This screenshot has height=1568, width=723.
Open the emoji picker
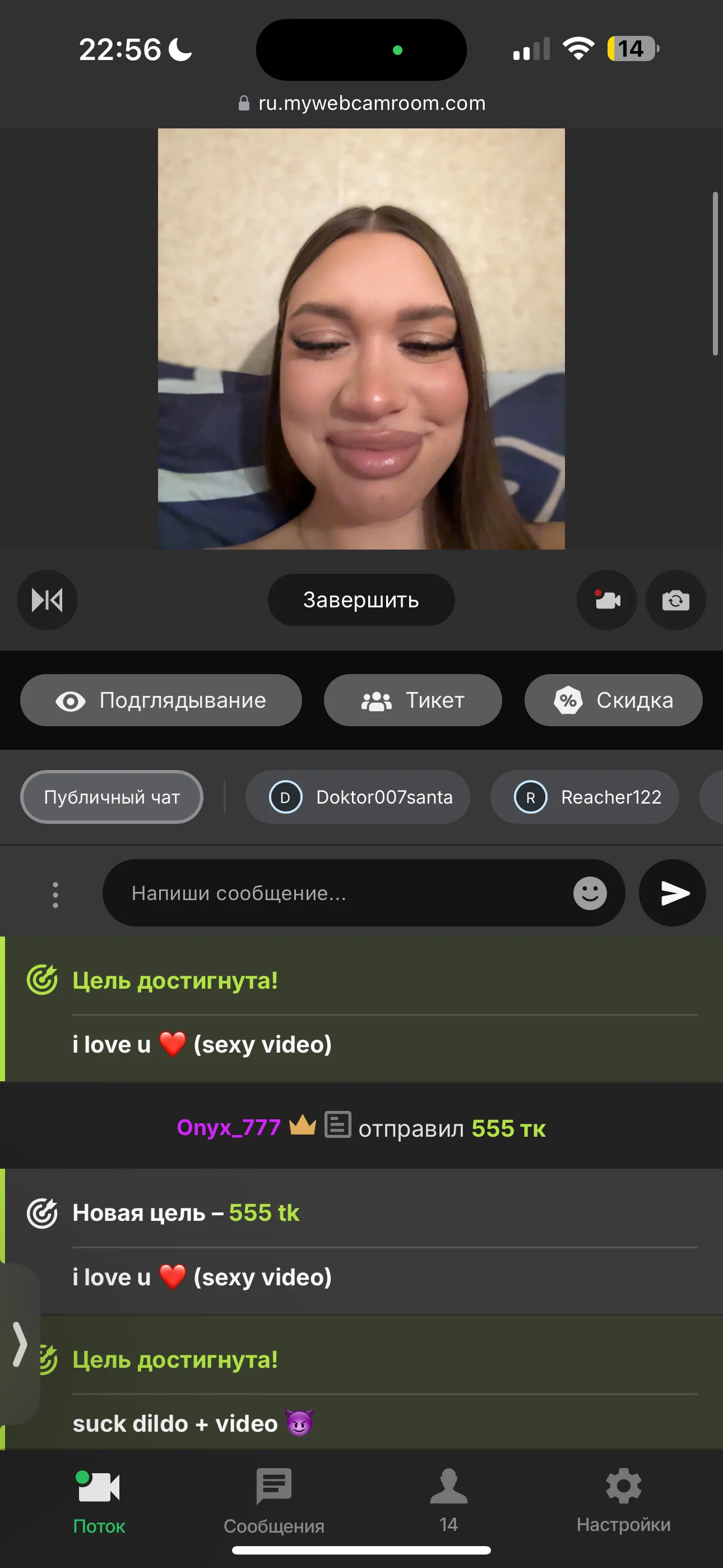(590, 893)
